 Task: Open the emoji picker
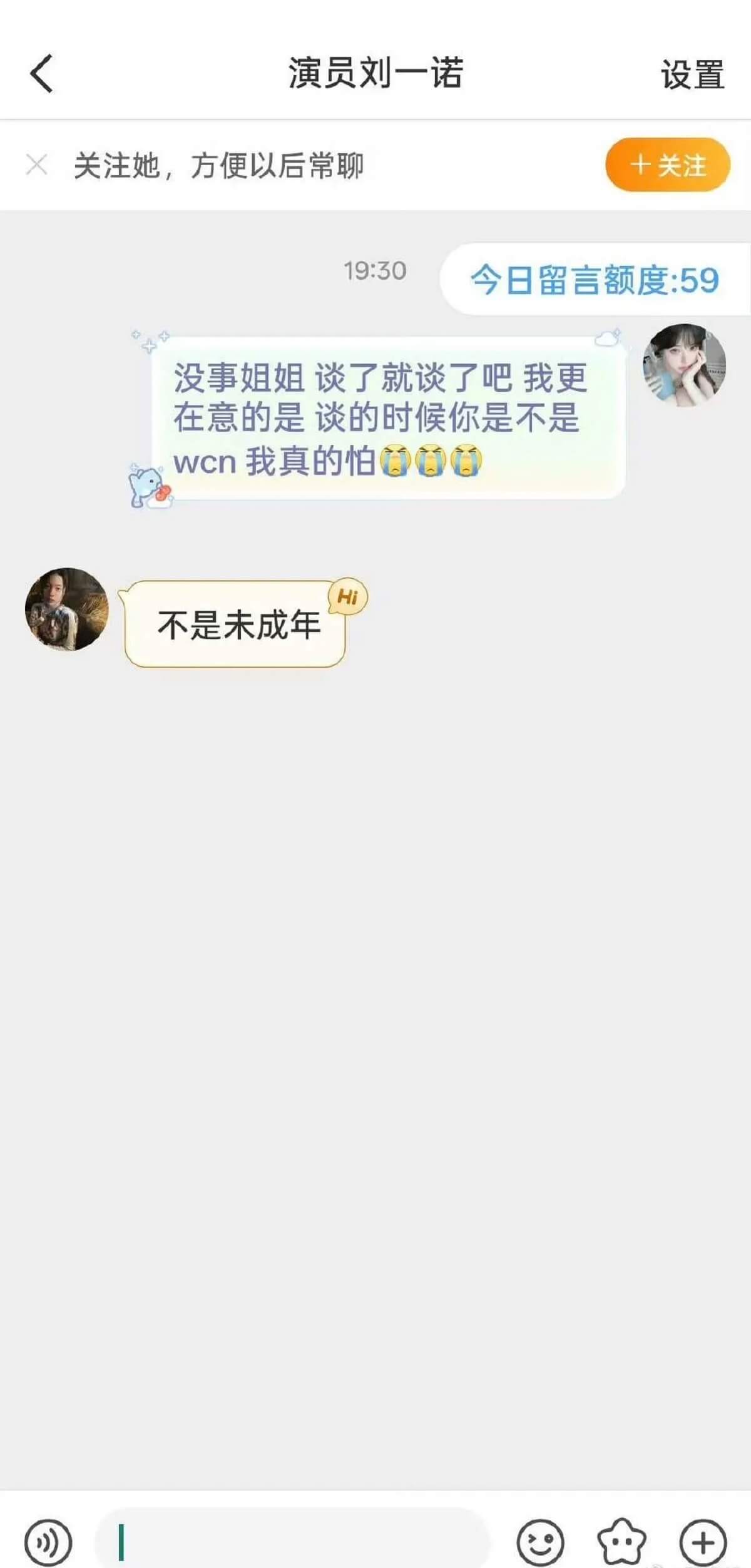[540, 1543]
